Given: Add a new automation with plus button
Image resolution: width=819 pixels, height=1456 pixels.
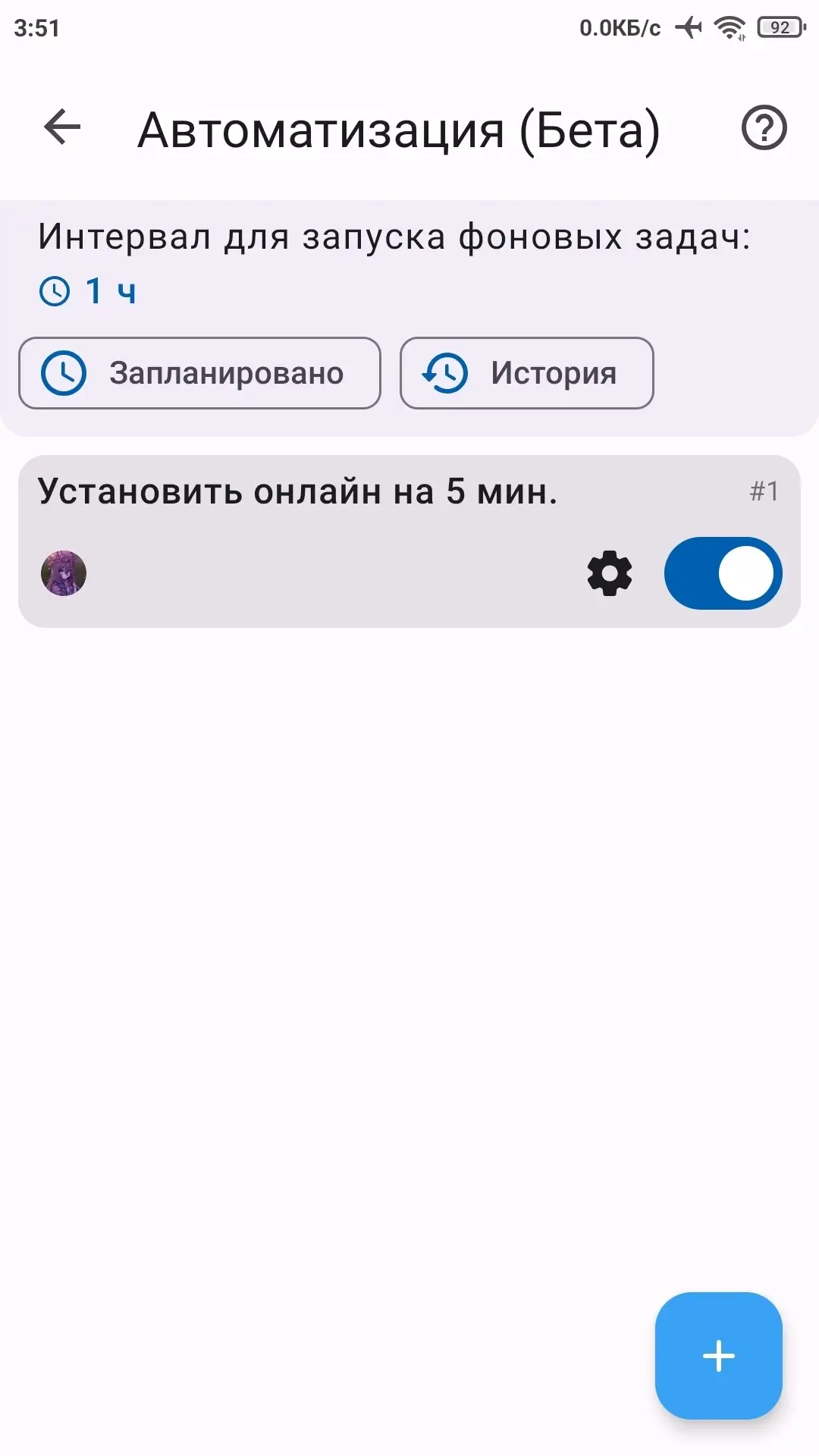Looking at the screenshot, I should pos(718,1356).
